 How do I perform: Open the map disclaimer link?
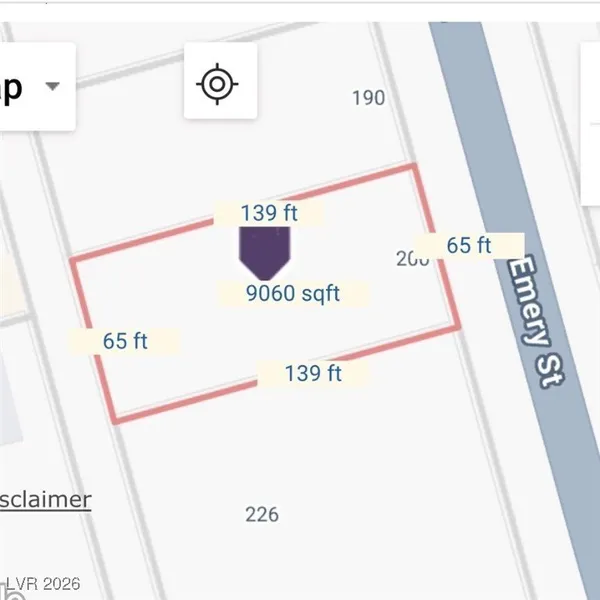(46, 499)
